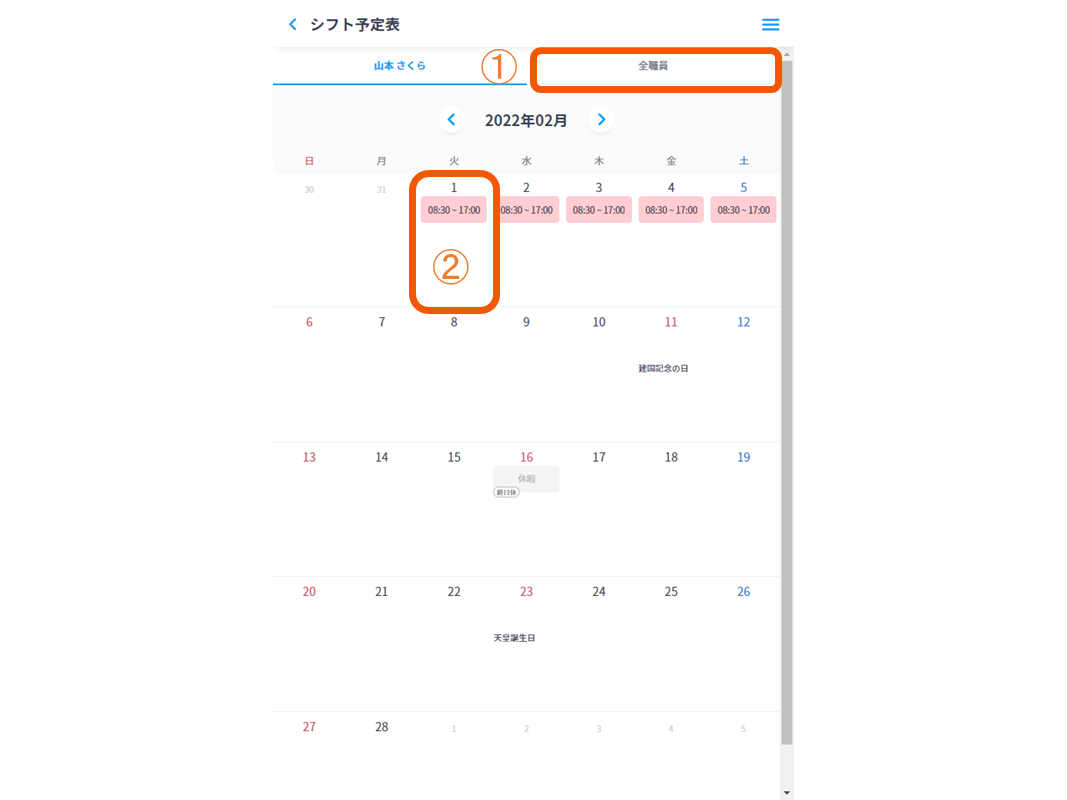Advance to next month

tap(601, 120)
